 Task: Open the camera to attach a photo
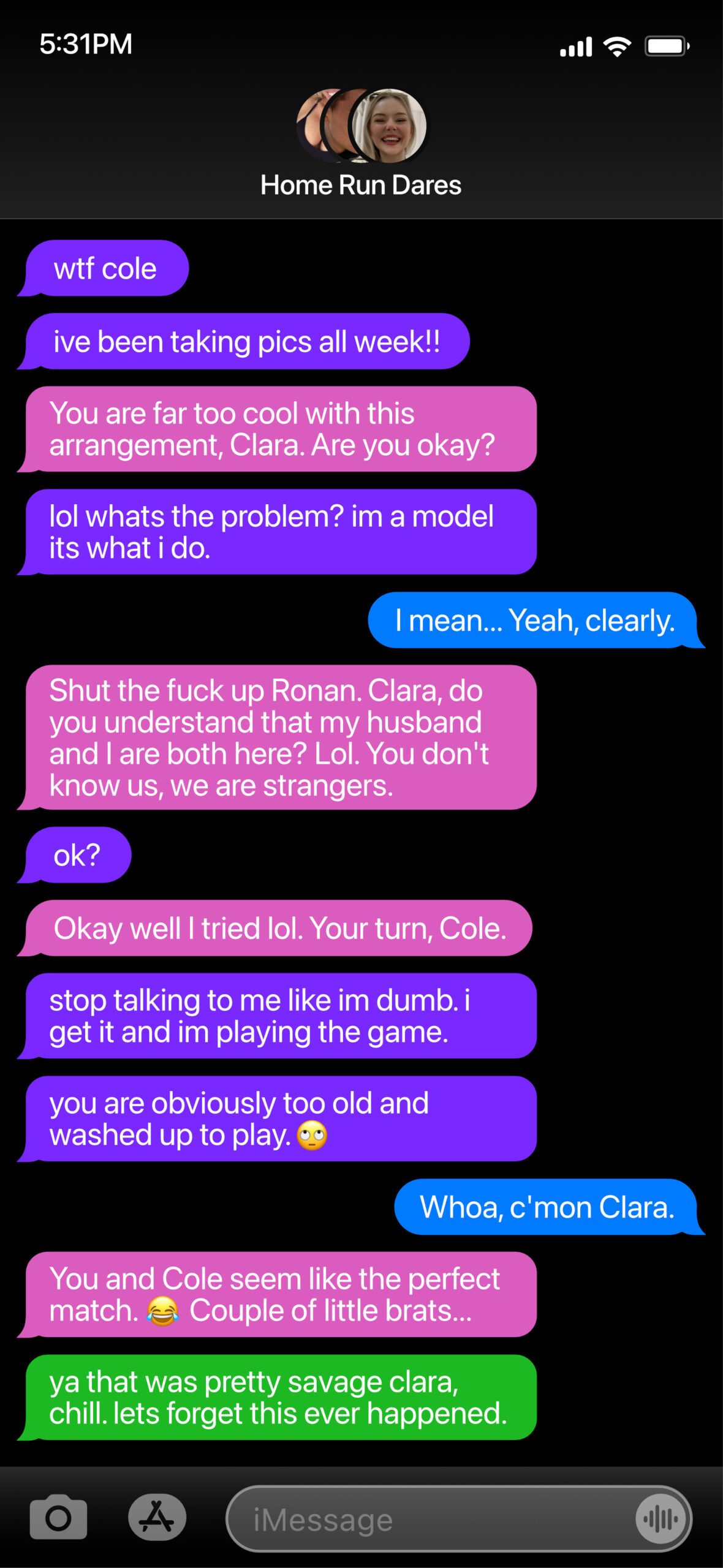click(x=58, y=1517)
